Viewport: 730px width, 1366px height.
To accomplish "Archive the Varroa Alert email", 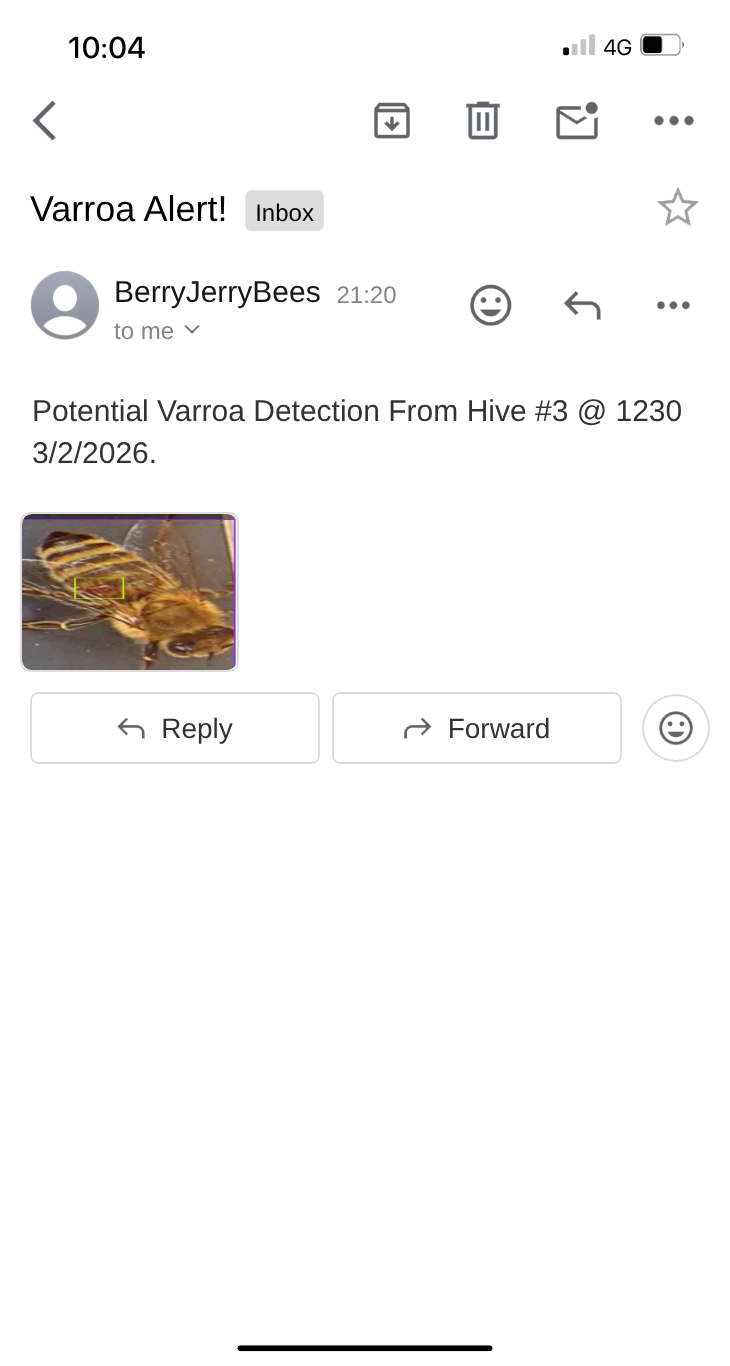I will tap(392, 120).
